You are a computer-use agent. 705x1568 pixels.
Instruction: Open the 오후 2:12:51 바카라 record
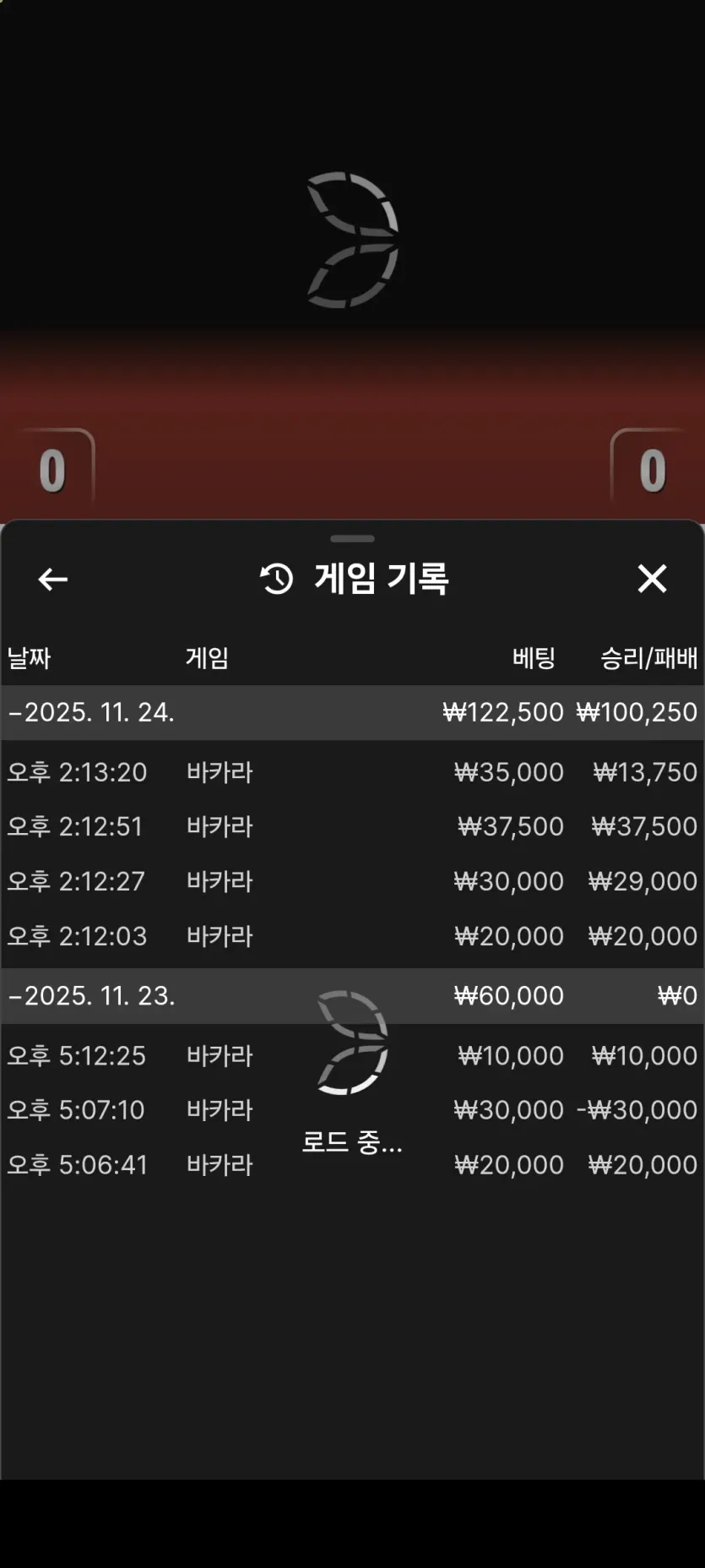tap(352, 826)
